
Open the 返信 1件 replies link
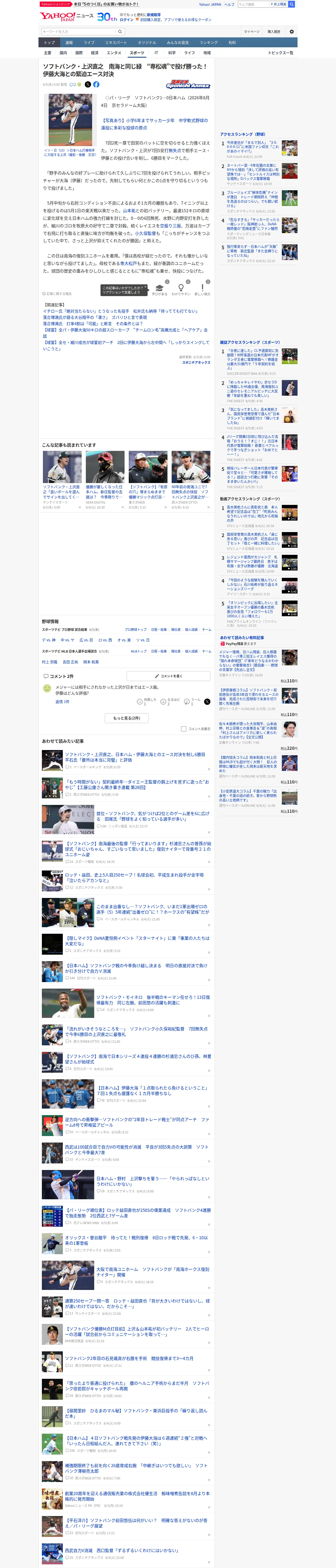(62, 702)
